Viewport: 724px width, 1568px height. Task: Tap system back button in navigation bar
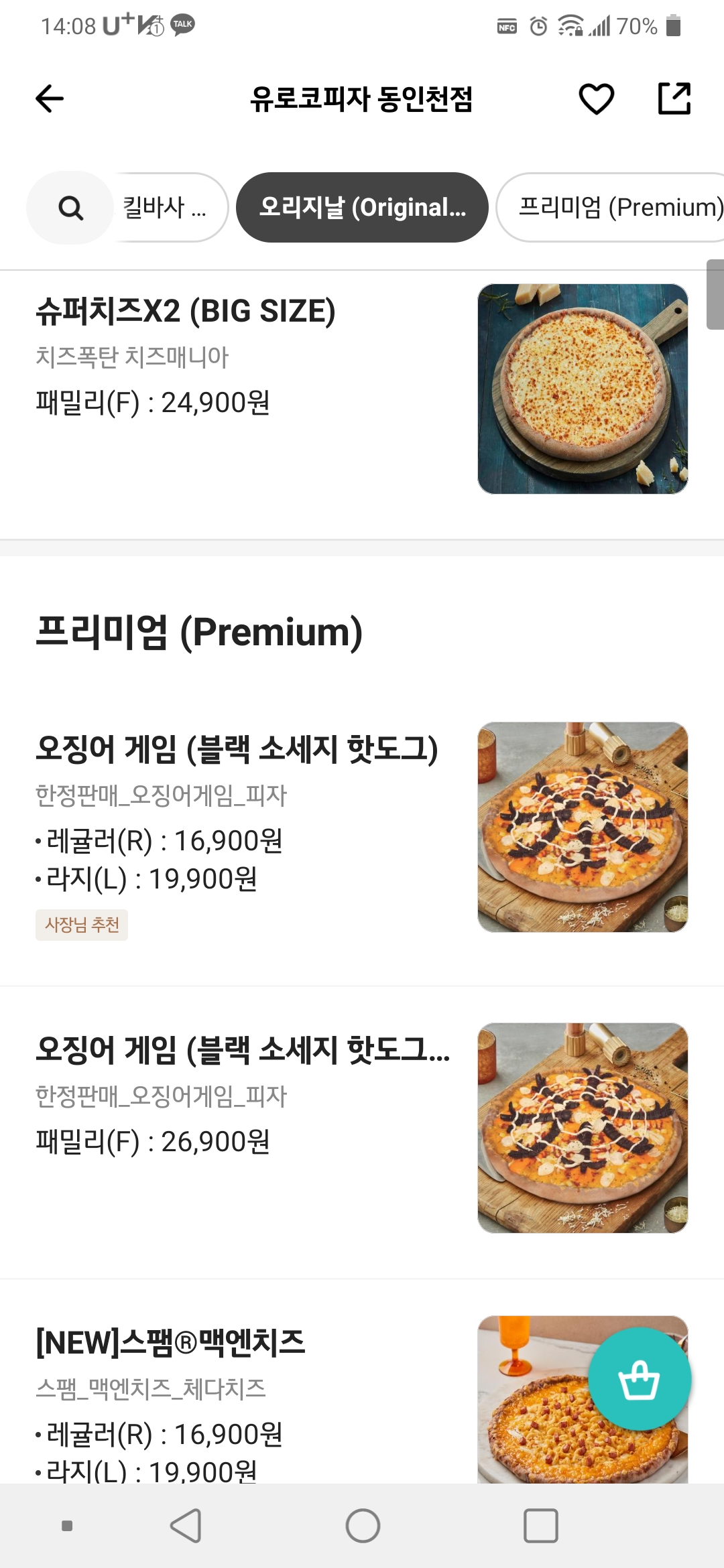[x=186, y=1526]
